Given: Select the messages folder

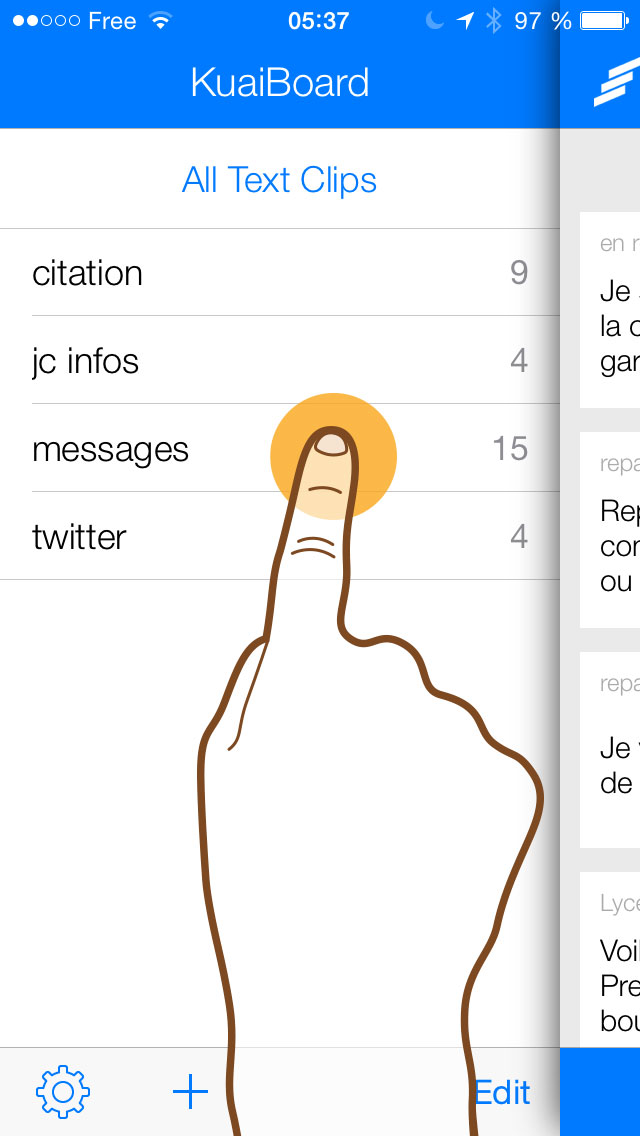Looking at the screenshot, I should tap(280, 448).
